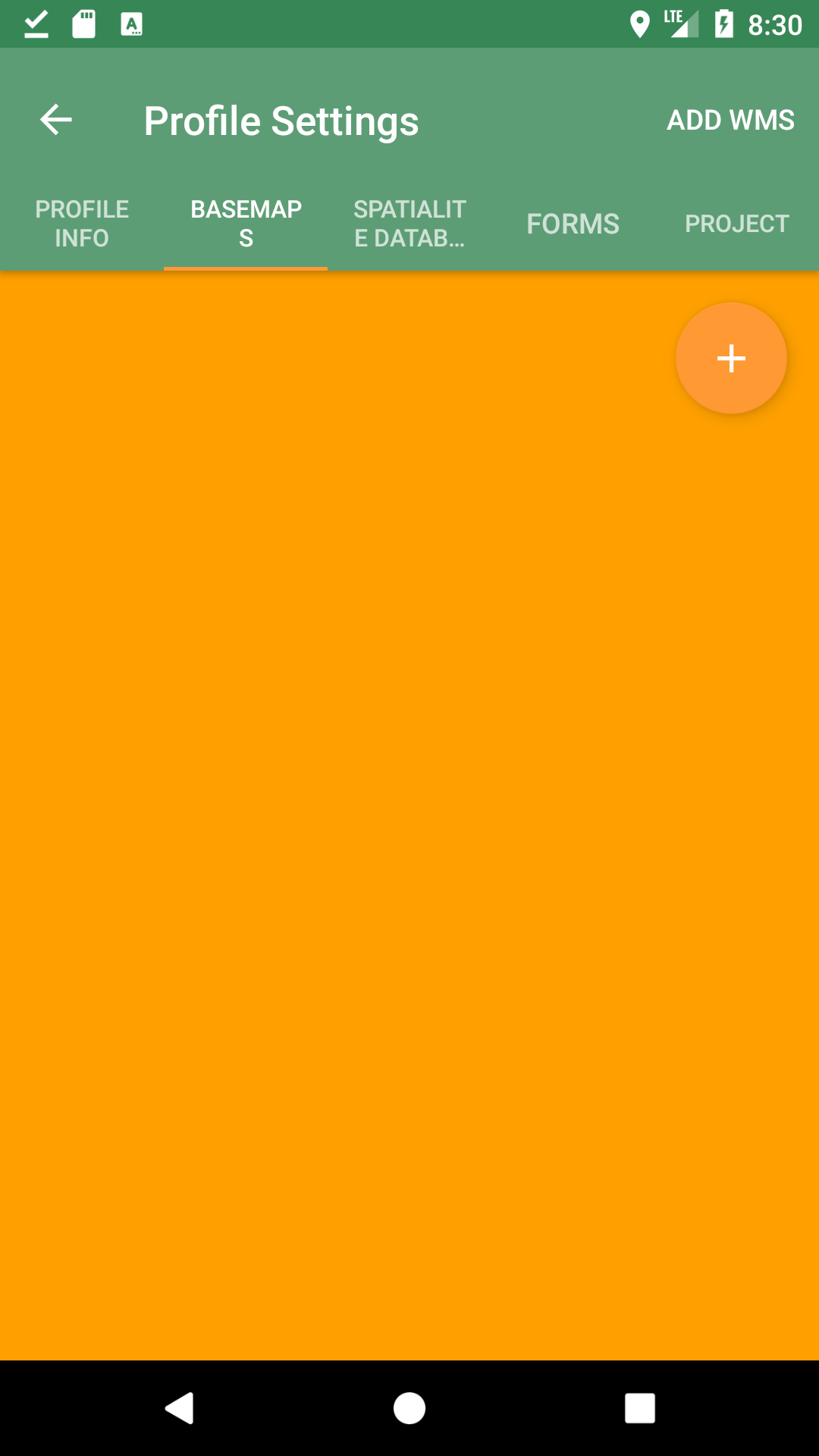Add a basemap with the plus button
The height and width of the screenshot is (1456, 819).
tap(731, 359)
